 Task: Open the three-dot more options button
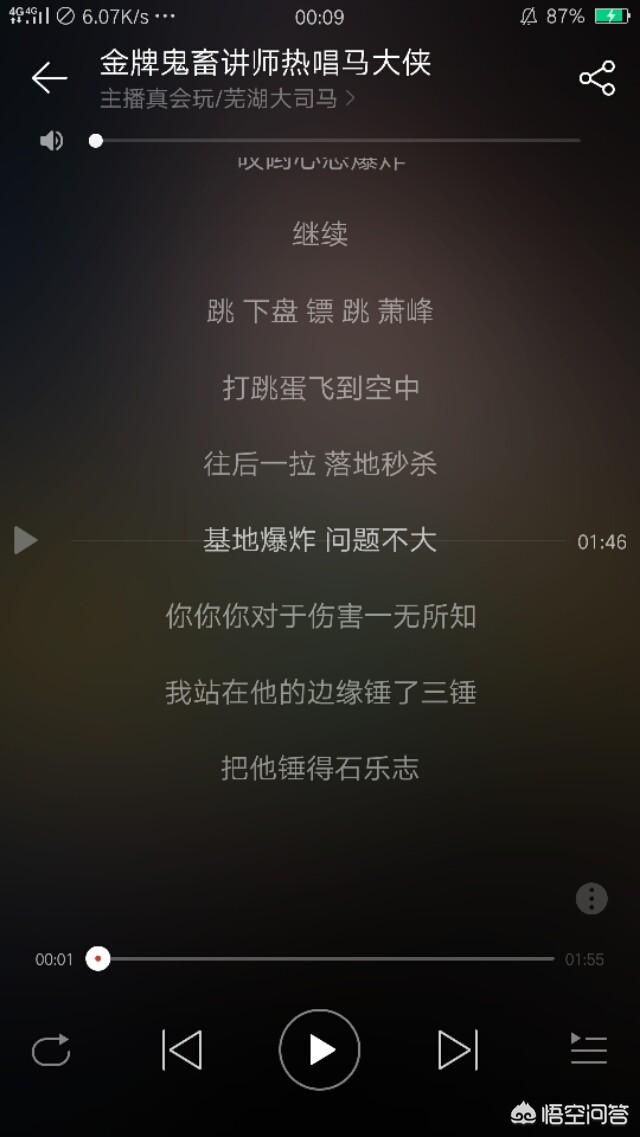point(591,898)
